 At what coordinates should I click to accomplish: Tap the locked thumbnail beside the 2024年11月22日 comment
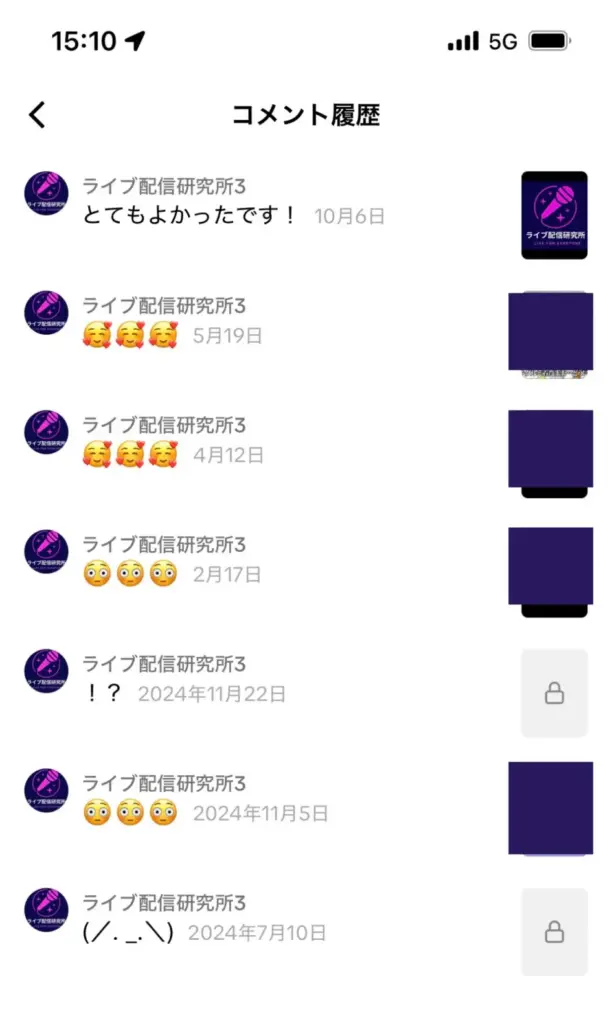pos(554,693)
